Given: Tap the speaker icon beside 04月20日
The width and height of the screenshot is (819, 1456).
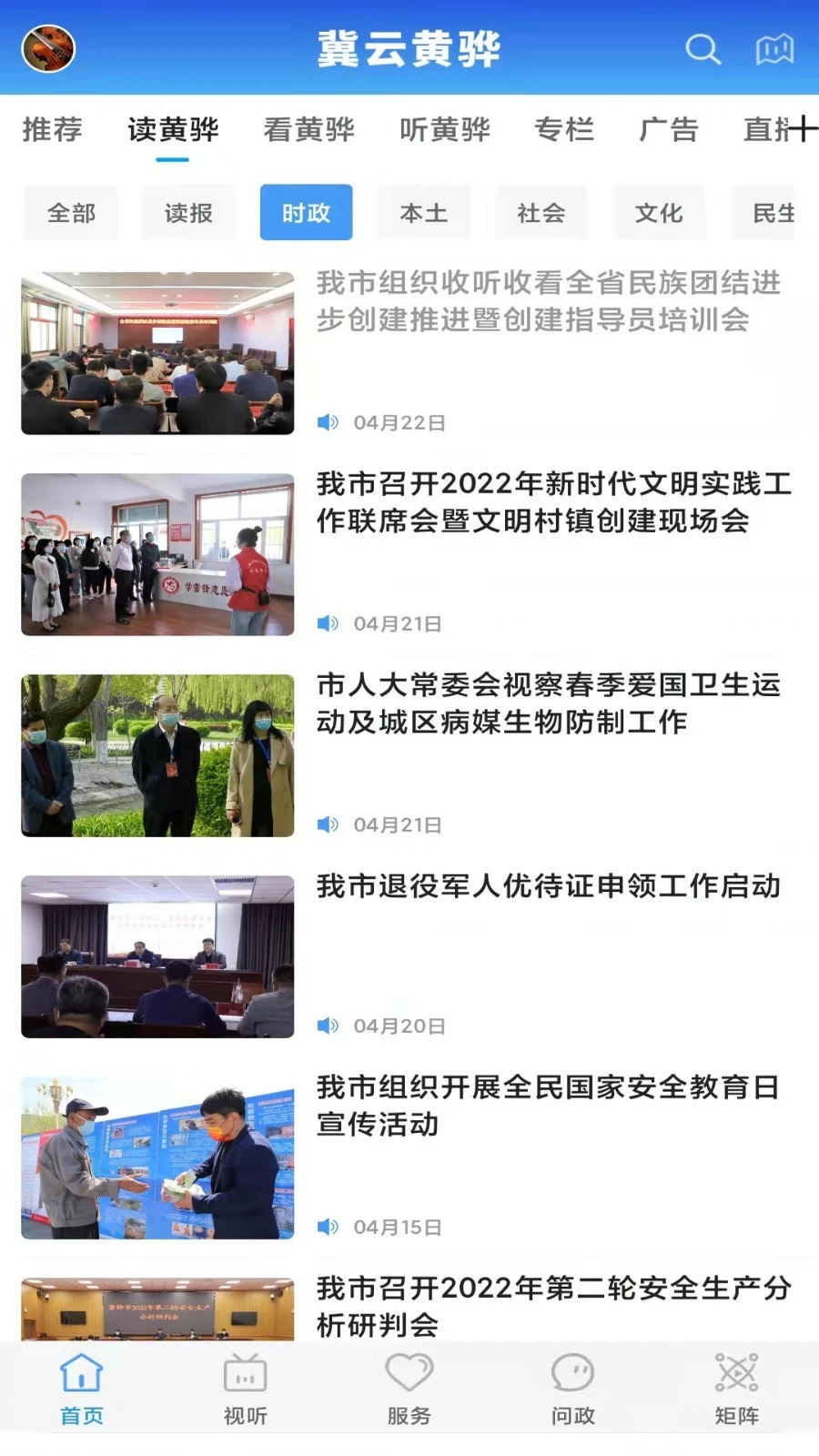Looking at the screenshot, I should [x=328, y=1024].
